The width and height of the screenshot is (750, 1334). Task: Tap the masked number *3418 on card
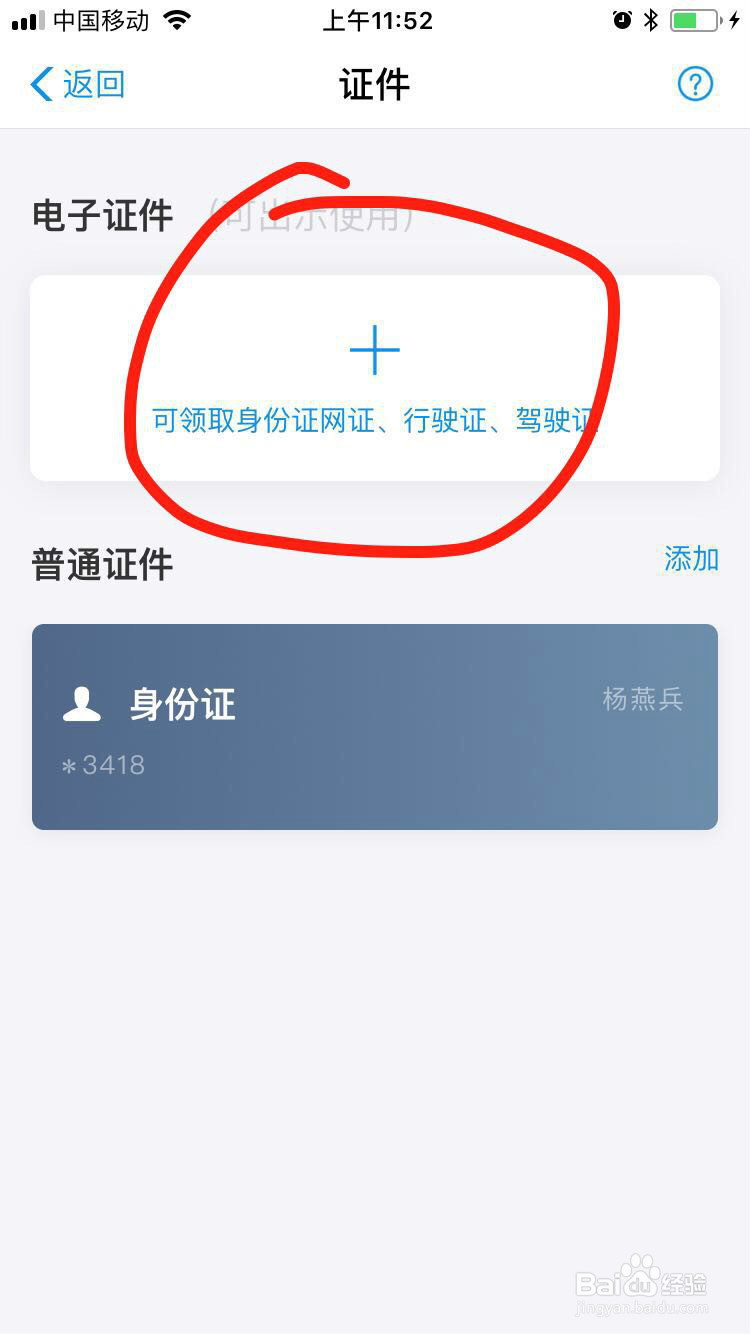pos(102,765)
